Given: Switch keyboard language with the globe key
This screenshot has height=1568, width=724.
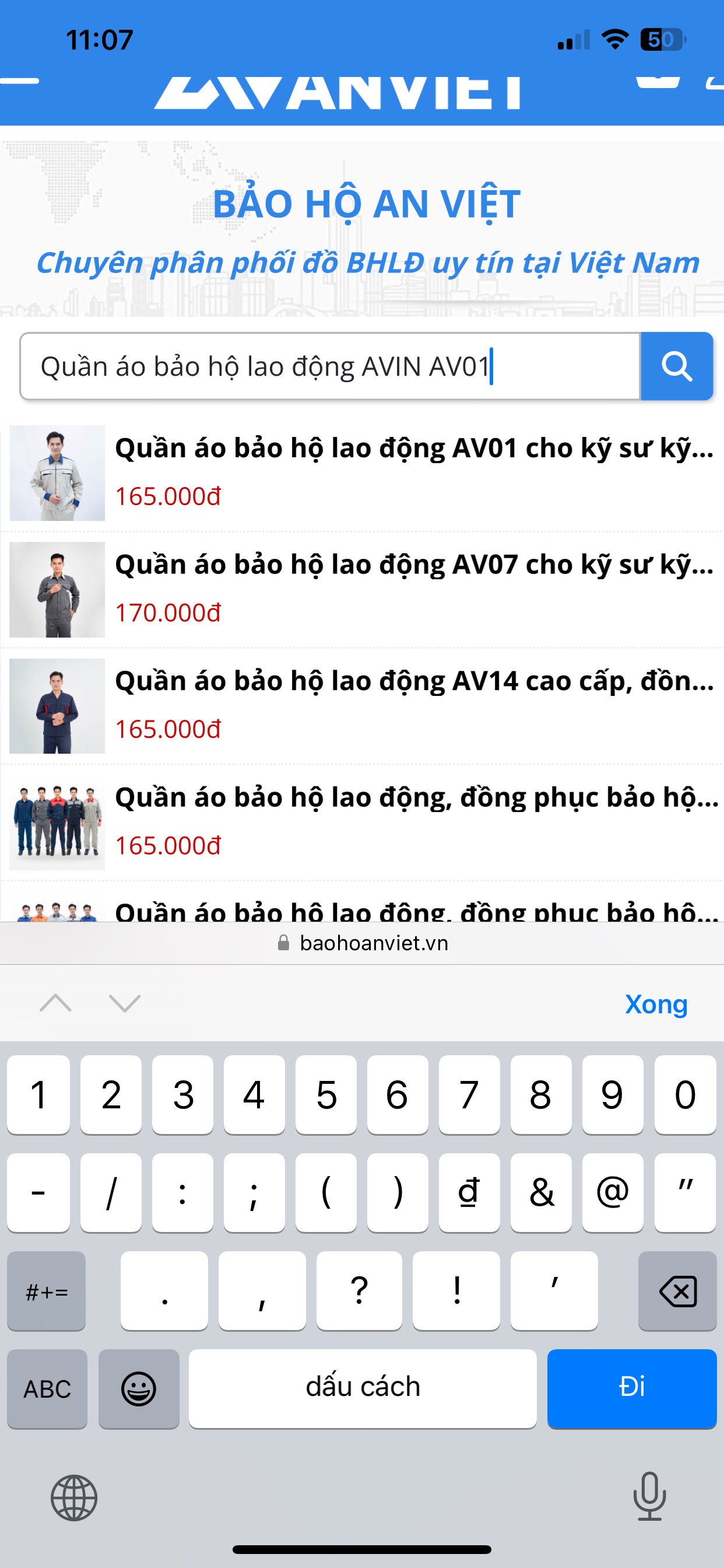Looking at the screenshot, I should [73, 1497].
